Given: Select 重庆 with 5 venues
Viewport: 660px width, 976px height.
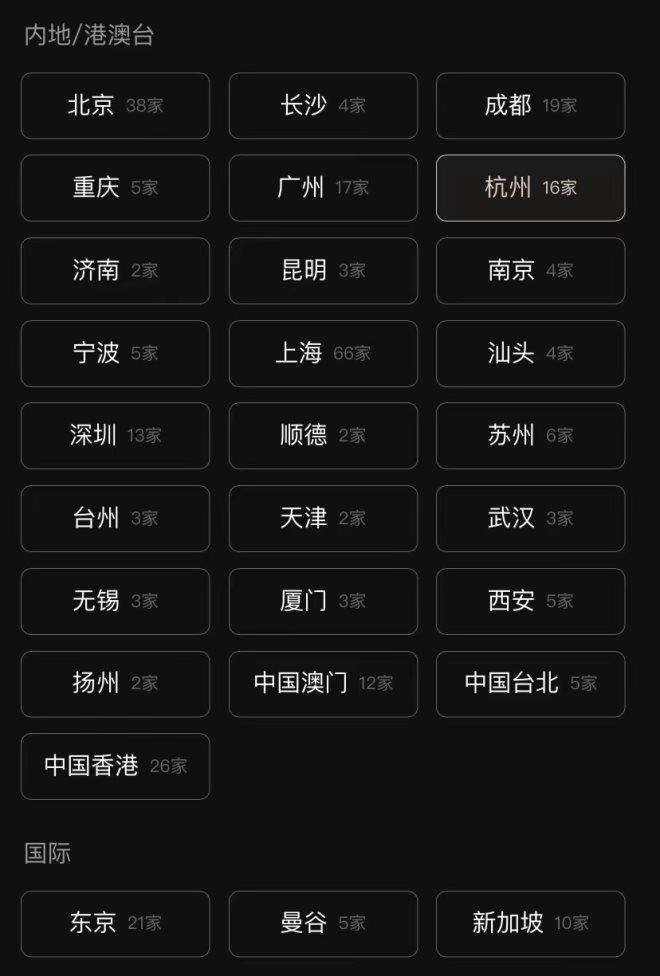Looking at the screenshot, I should [x=115, y=188].
